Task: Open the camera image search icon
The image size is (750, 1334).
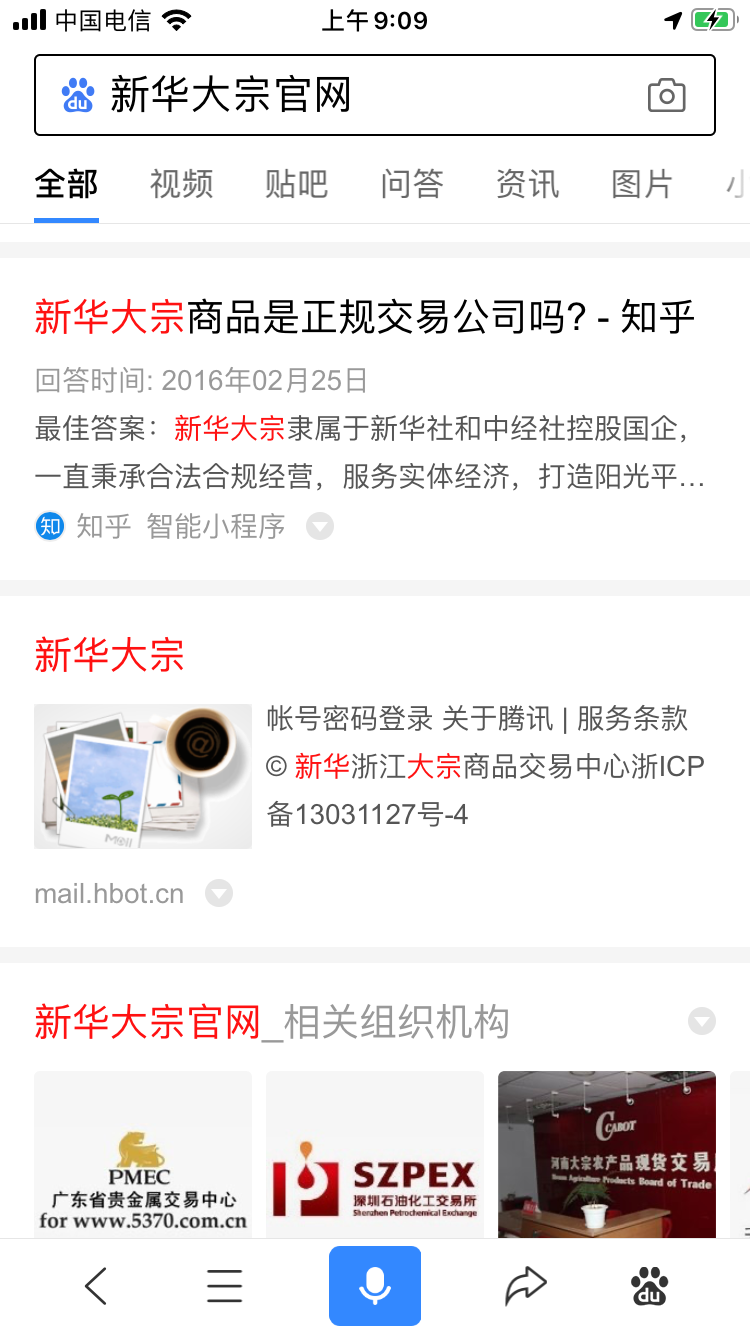Action: pos(666,95)
